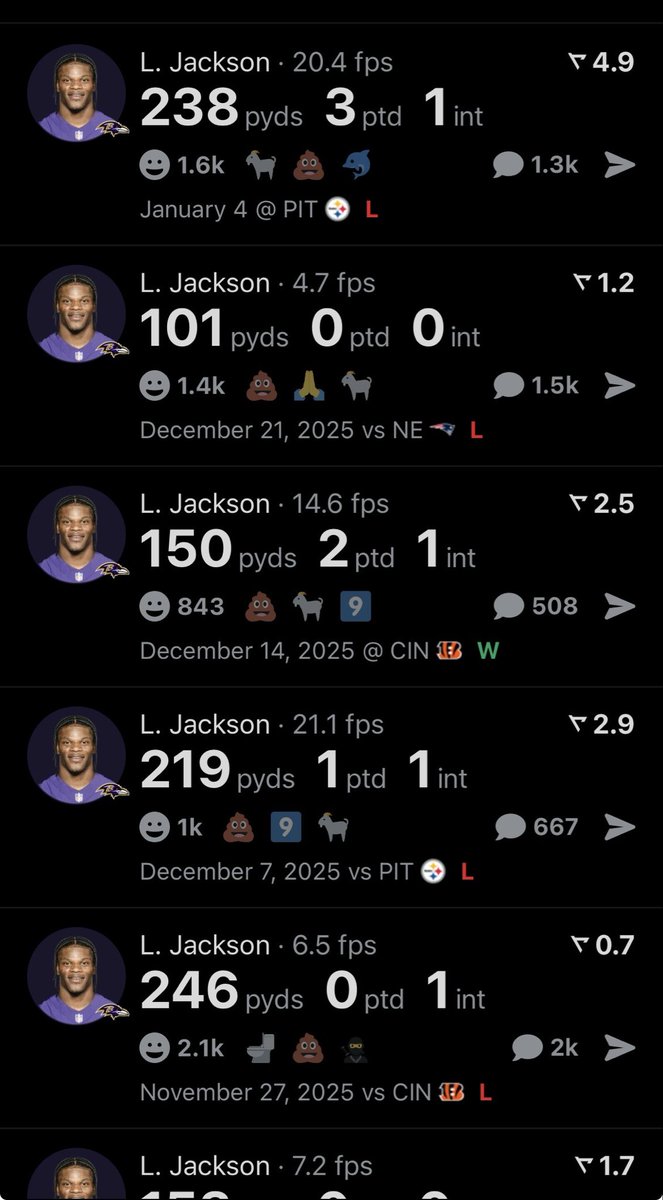Share the January 4 @ PIT performance
The width and height of the screenshot is (663, 1200).
620,165
